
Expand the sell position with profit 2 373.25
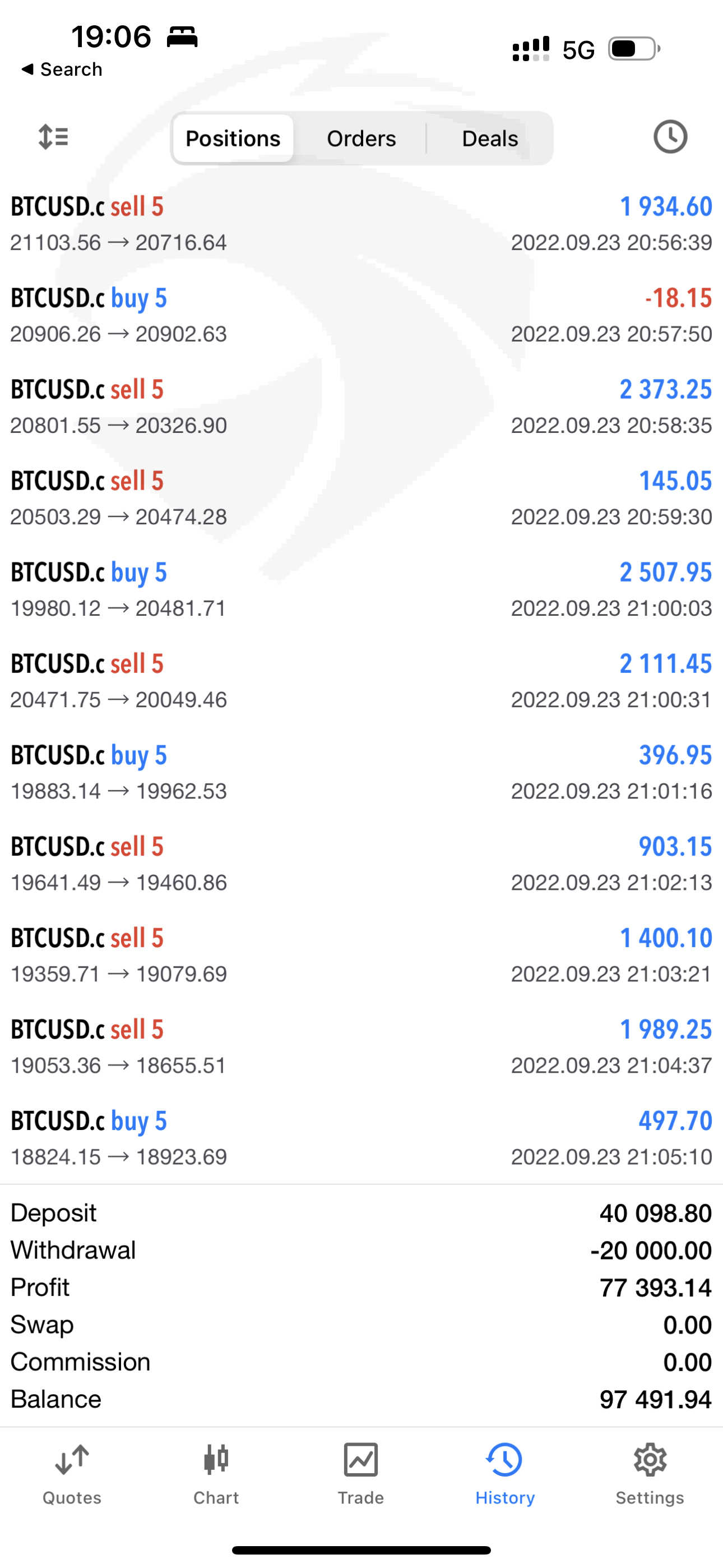[361, 407]
